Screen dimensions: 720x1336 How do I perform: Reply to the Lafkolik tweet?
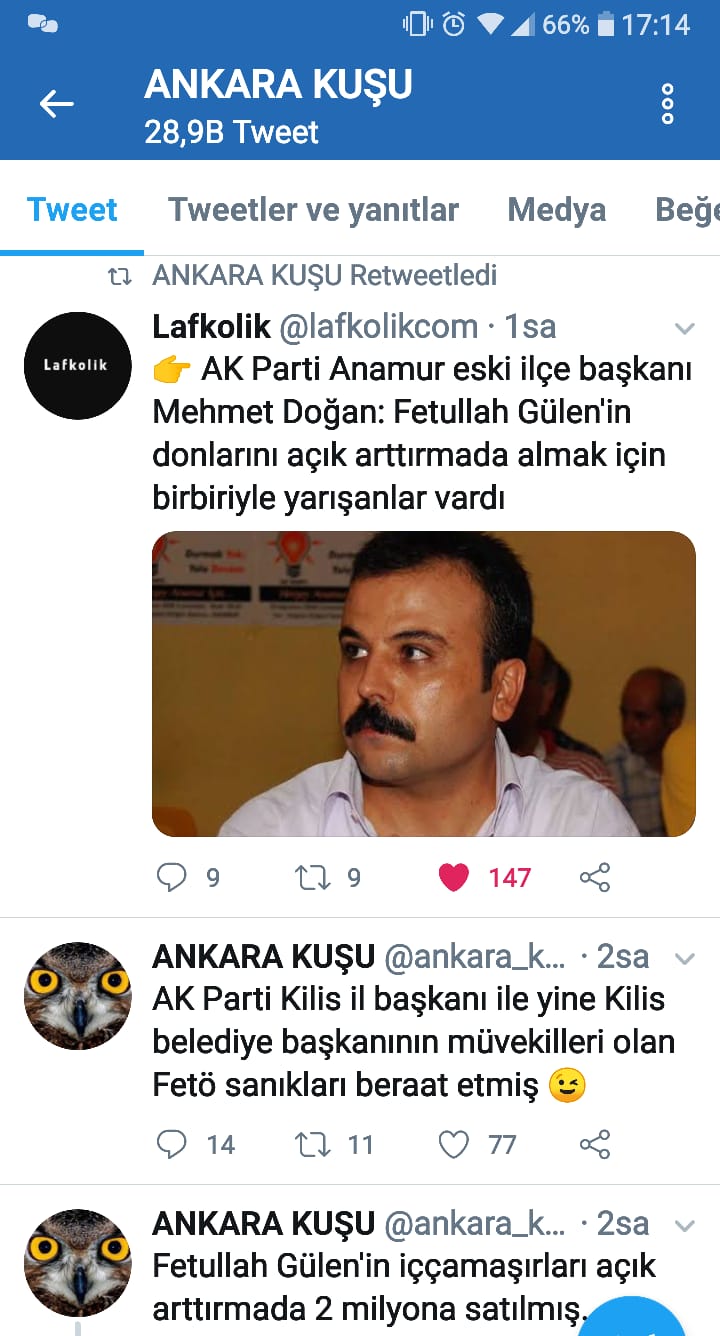tap(172, 877)
